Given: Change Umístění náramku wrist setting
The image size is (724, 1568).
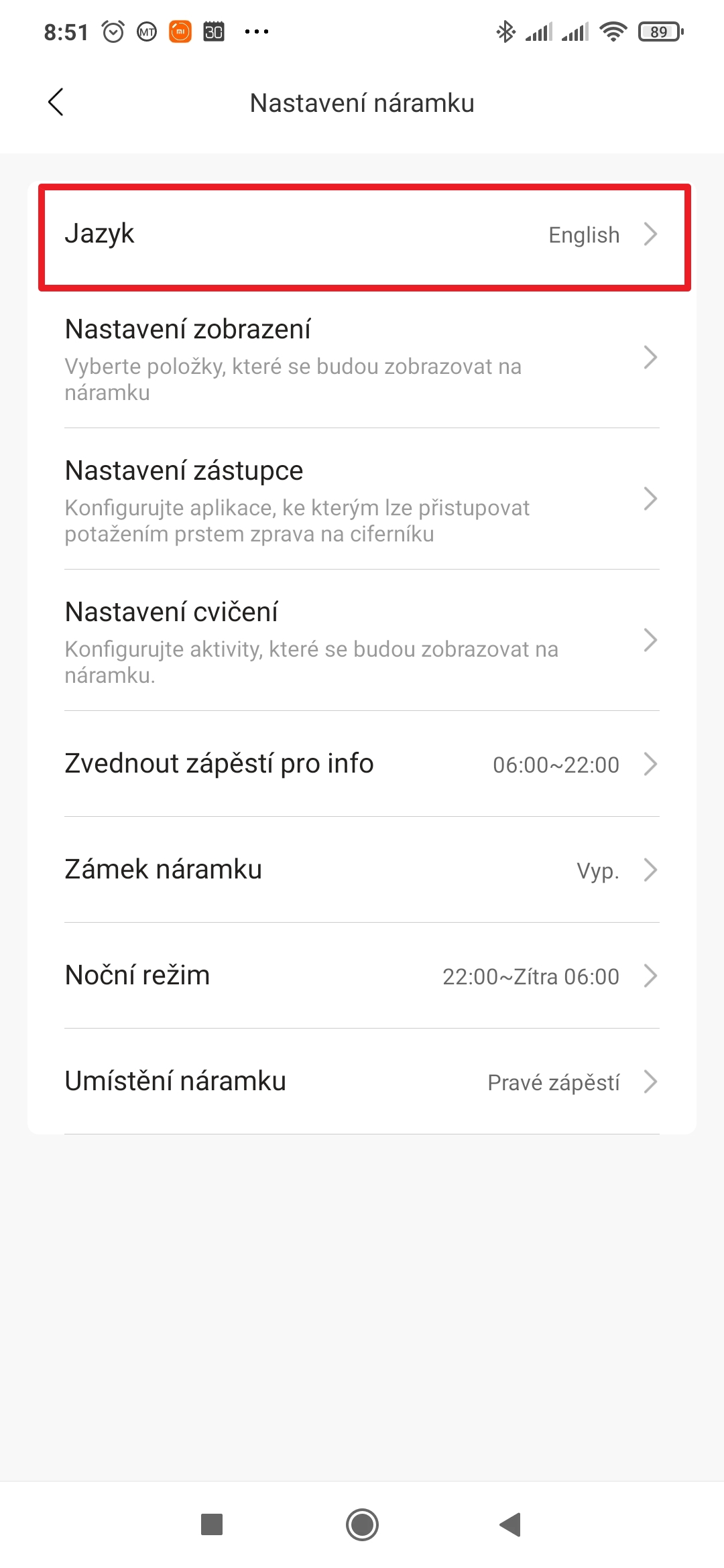Looking at the screenshot, I should pos(362,1082).
